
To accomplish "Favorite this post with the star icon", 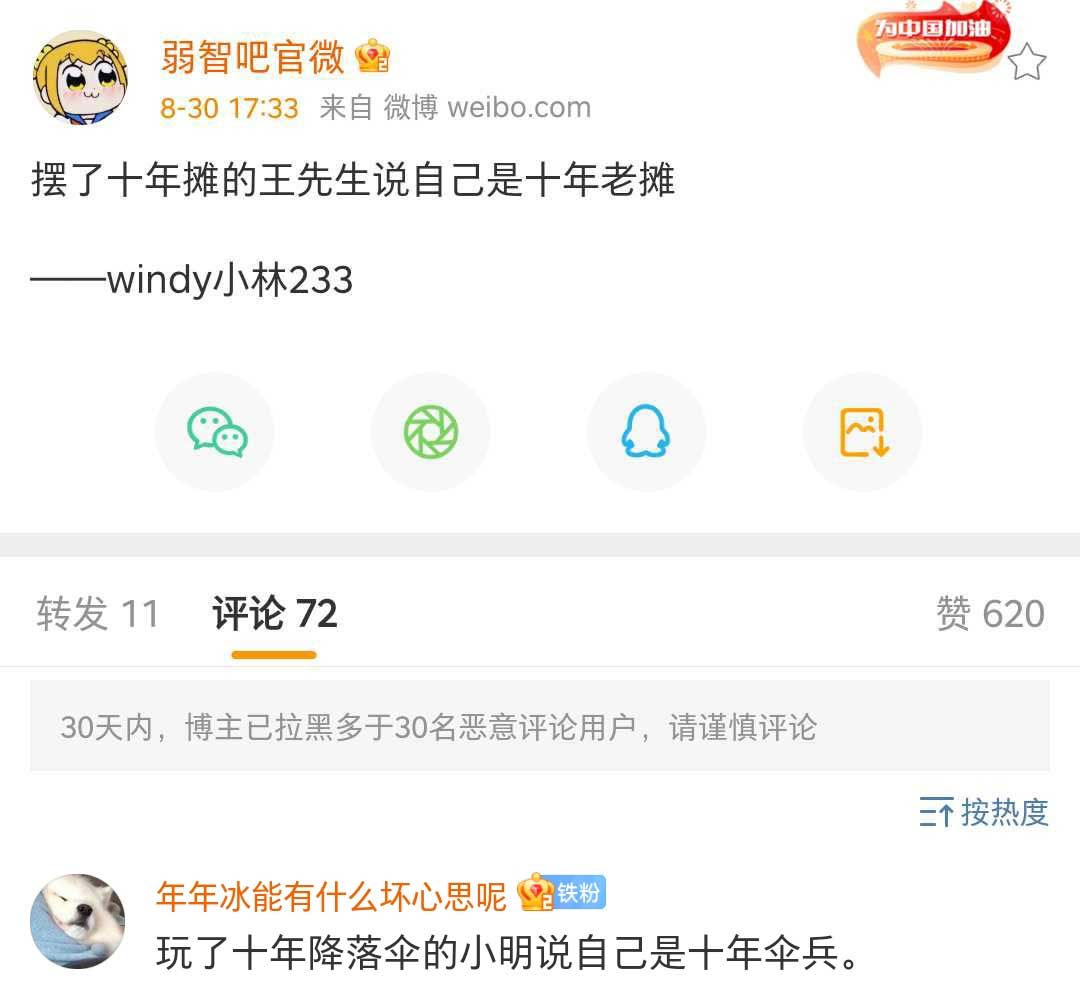I will (x=1026, y=63).
